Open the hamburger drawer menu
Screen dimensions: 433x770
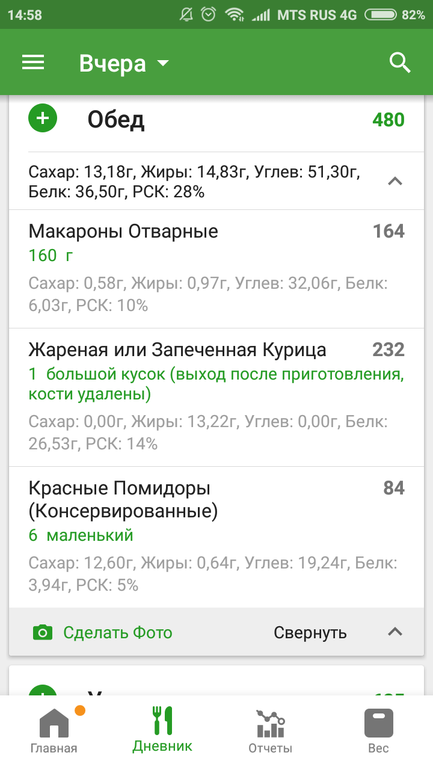pos(33,62)
